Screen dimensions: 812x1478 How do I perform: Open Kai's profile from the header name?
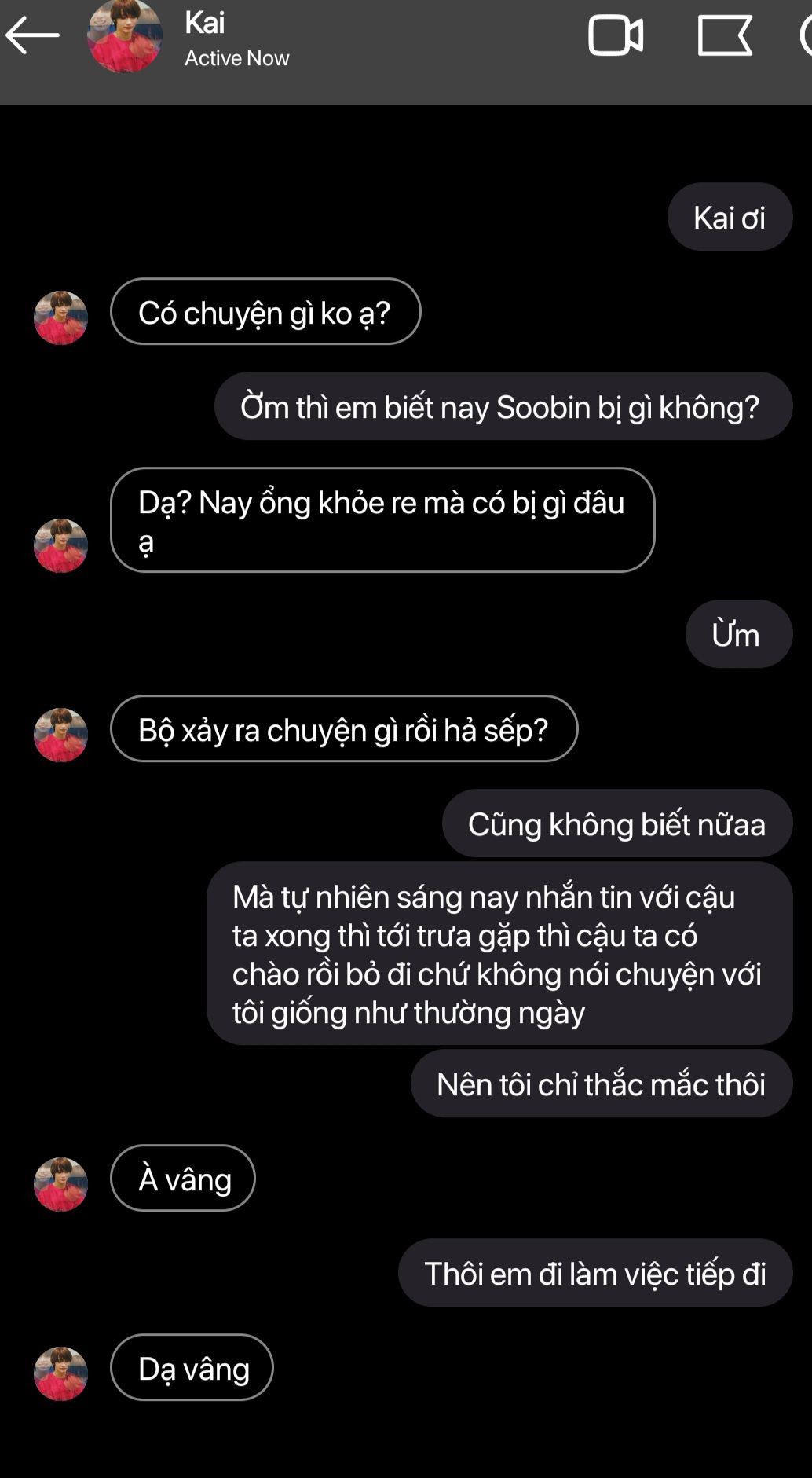(x=205, y=23)
